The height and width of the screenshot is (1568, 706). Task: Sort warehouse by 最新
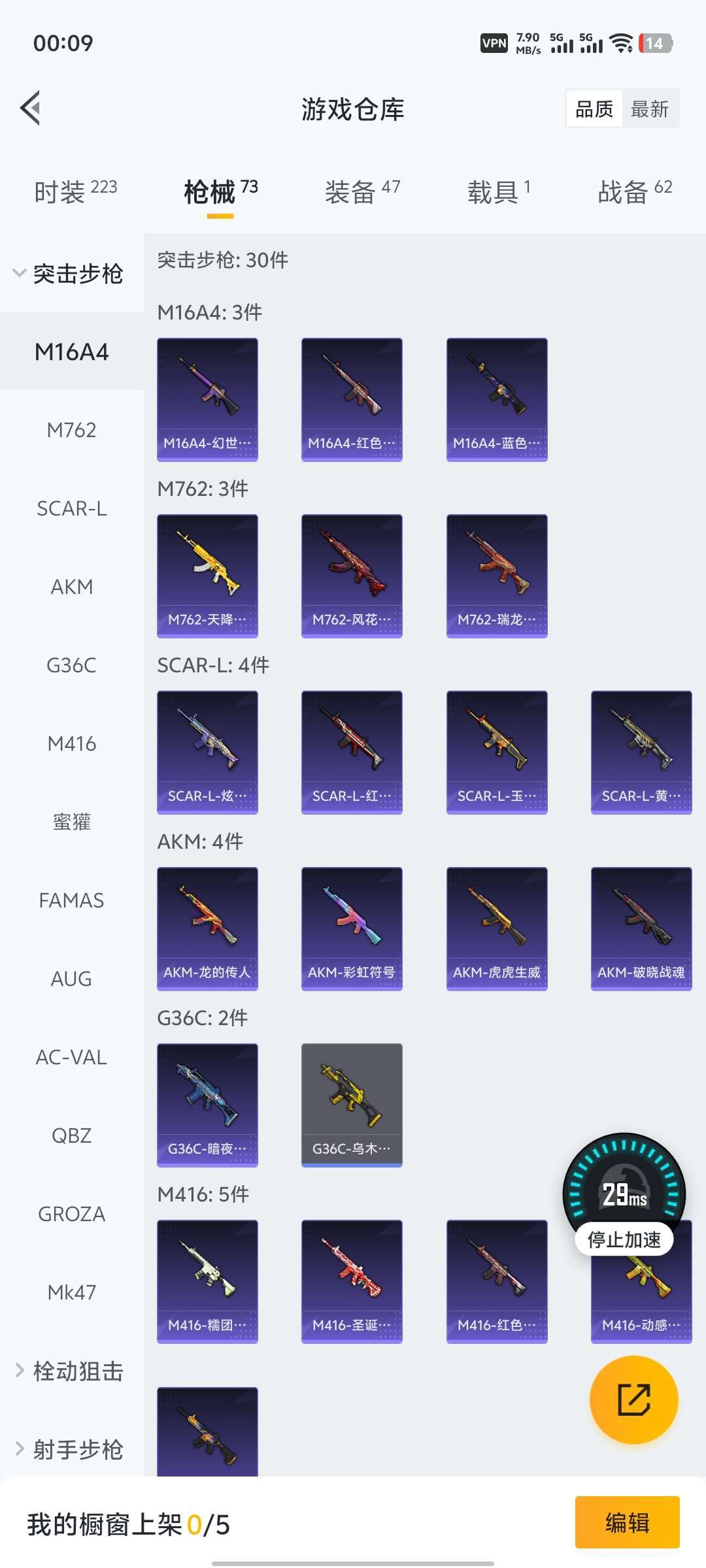click(649, 108)
